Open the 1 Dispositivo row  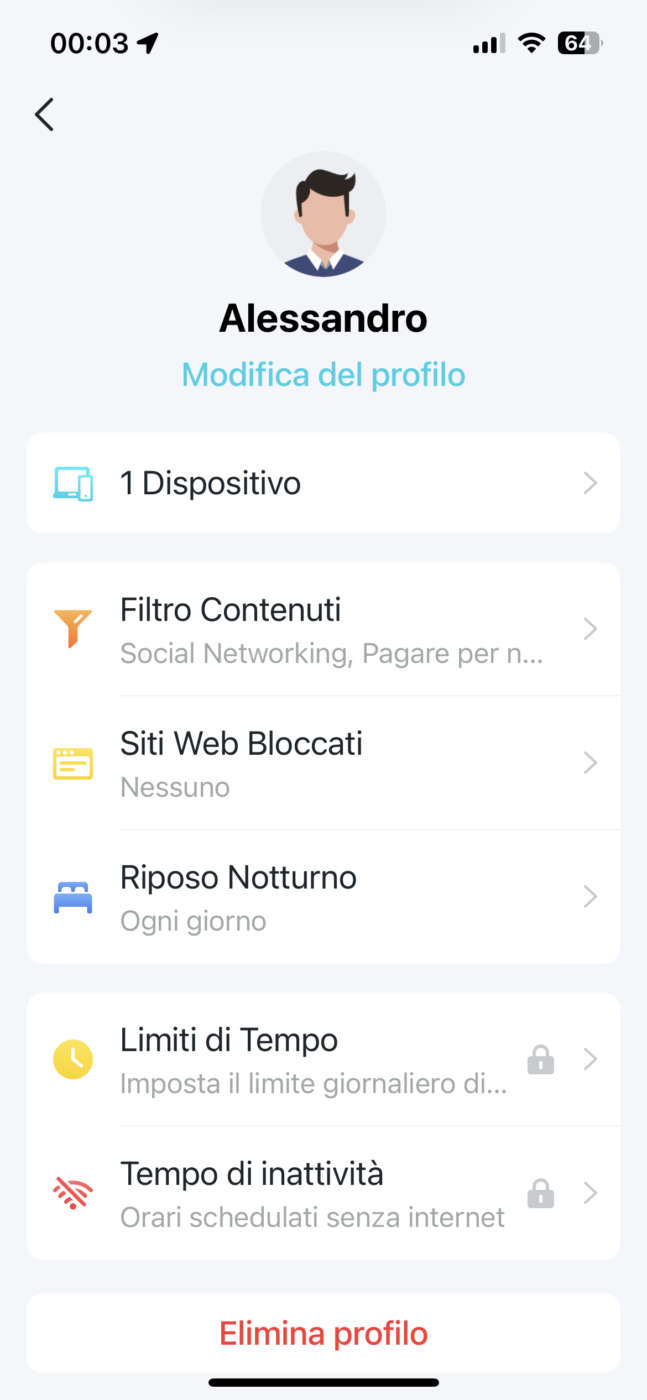(x=323, y=483)
